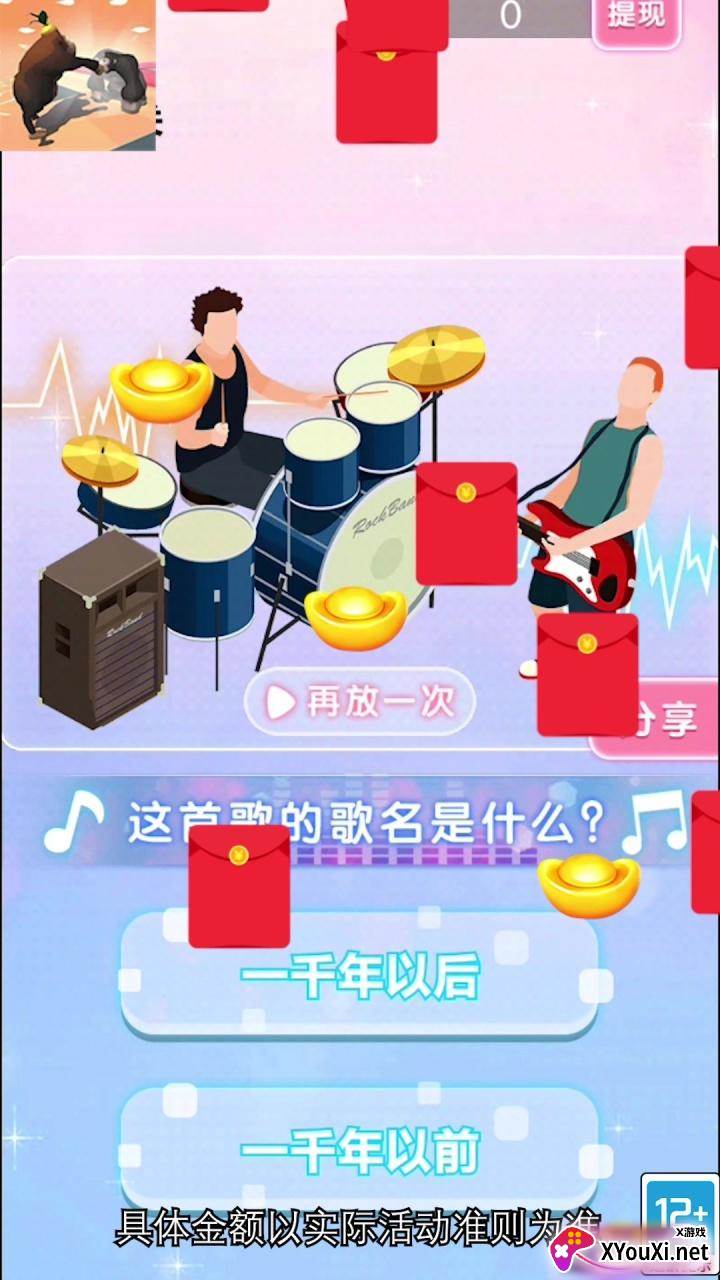Choose answer 一千年以前

pyautogui.click(x=360, y=1152)
